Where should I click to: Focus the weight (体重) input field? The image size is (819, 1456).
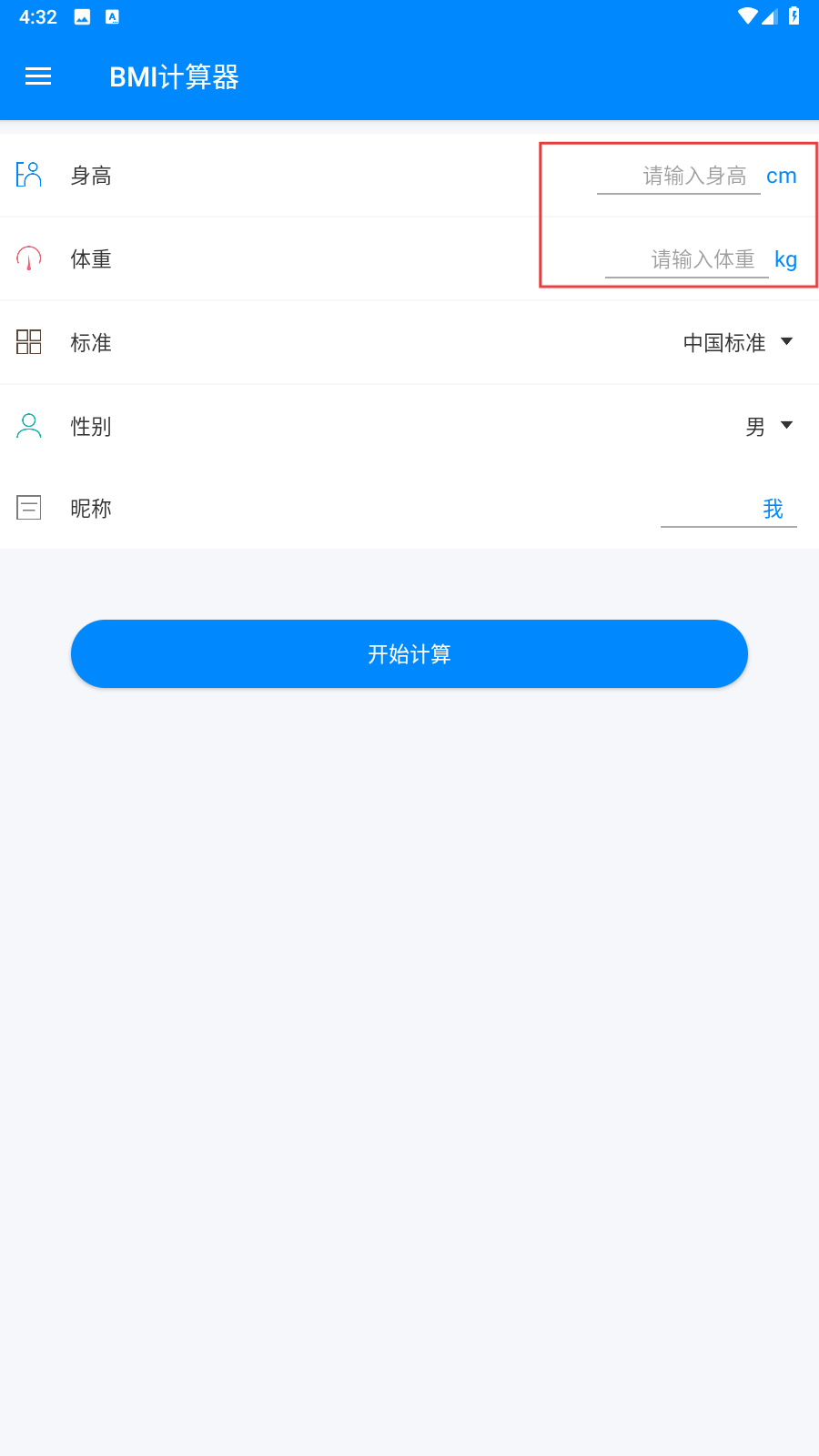(687, 259)
